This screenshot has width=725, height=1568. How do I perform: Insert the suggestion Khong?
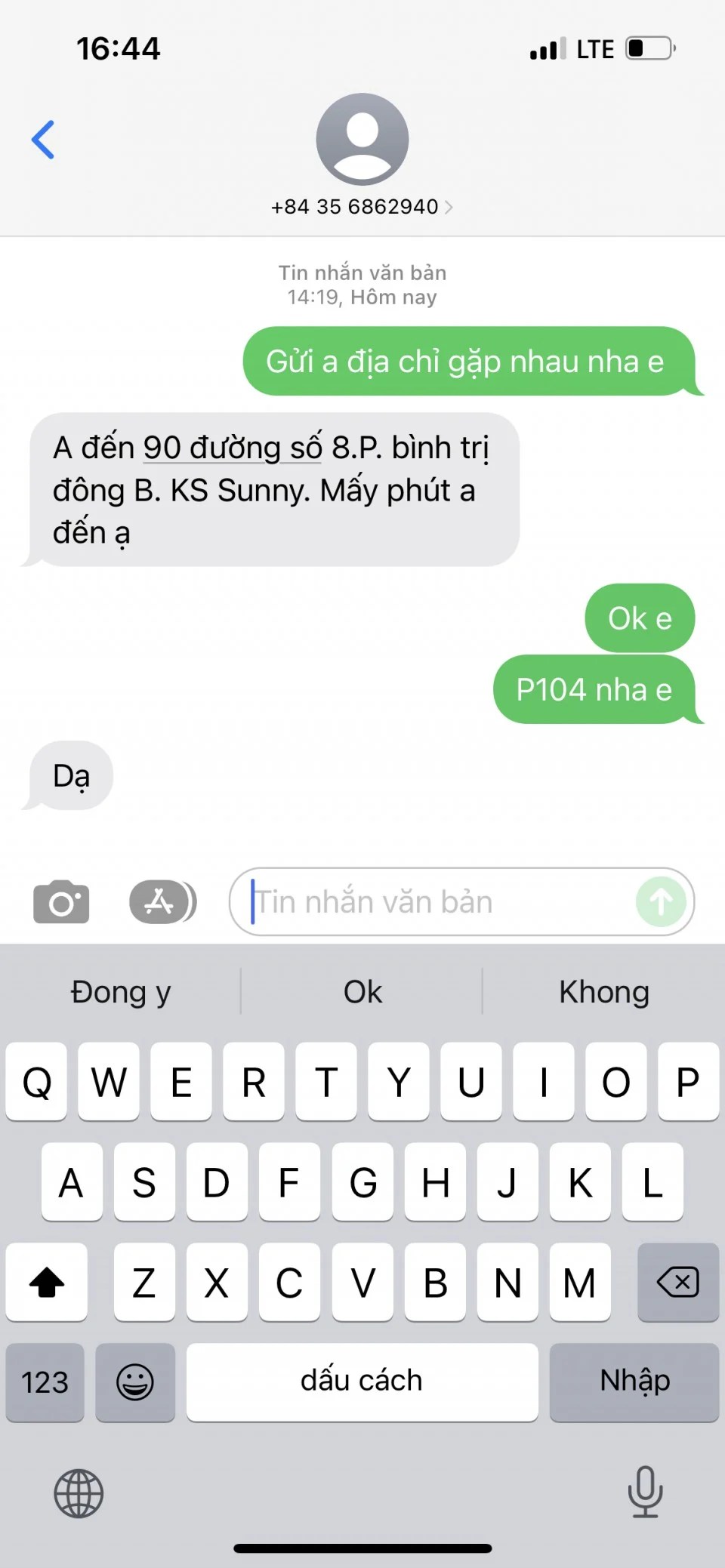click(x=604, y=992)
